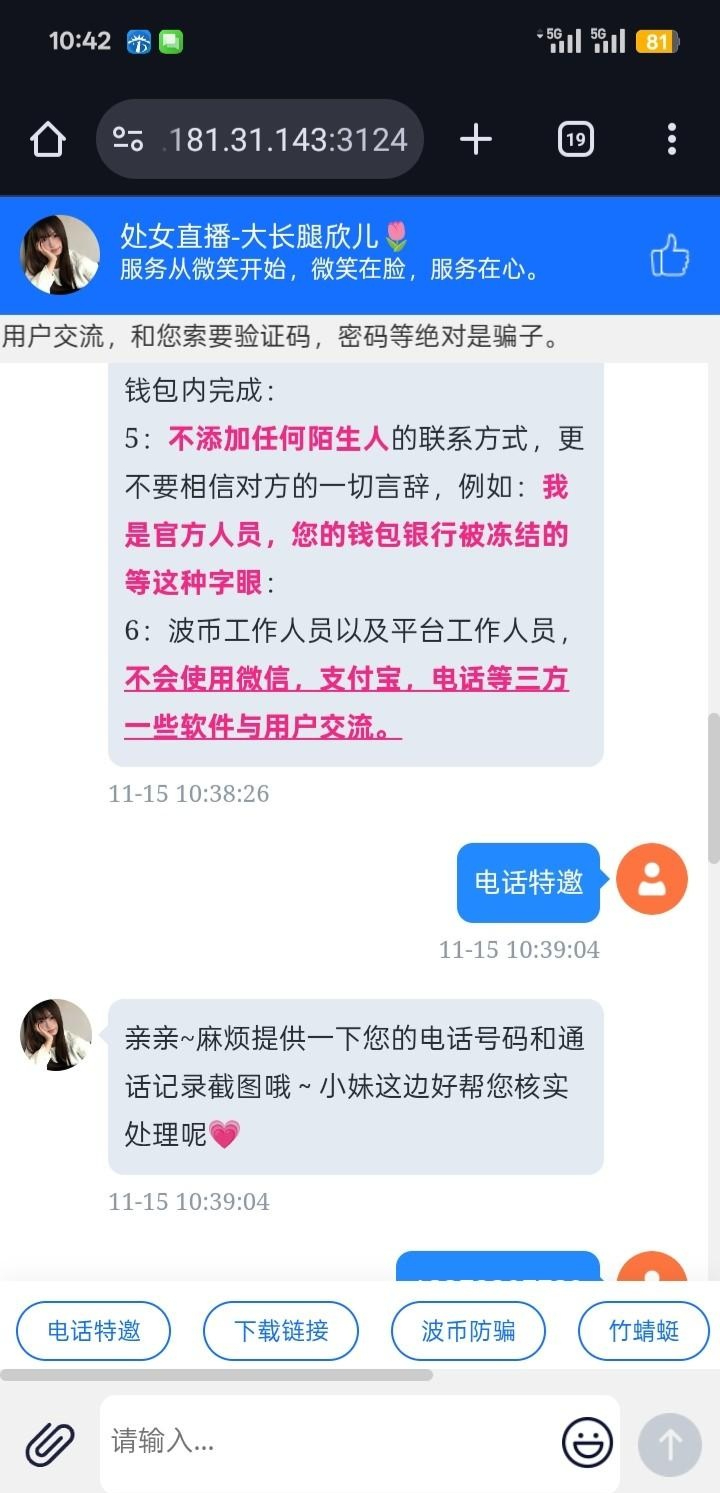Go to the browser home page
The width and height of the screenshot is (720, 1493).
[x=47, y=140]
